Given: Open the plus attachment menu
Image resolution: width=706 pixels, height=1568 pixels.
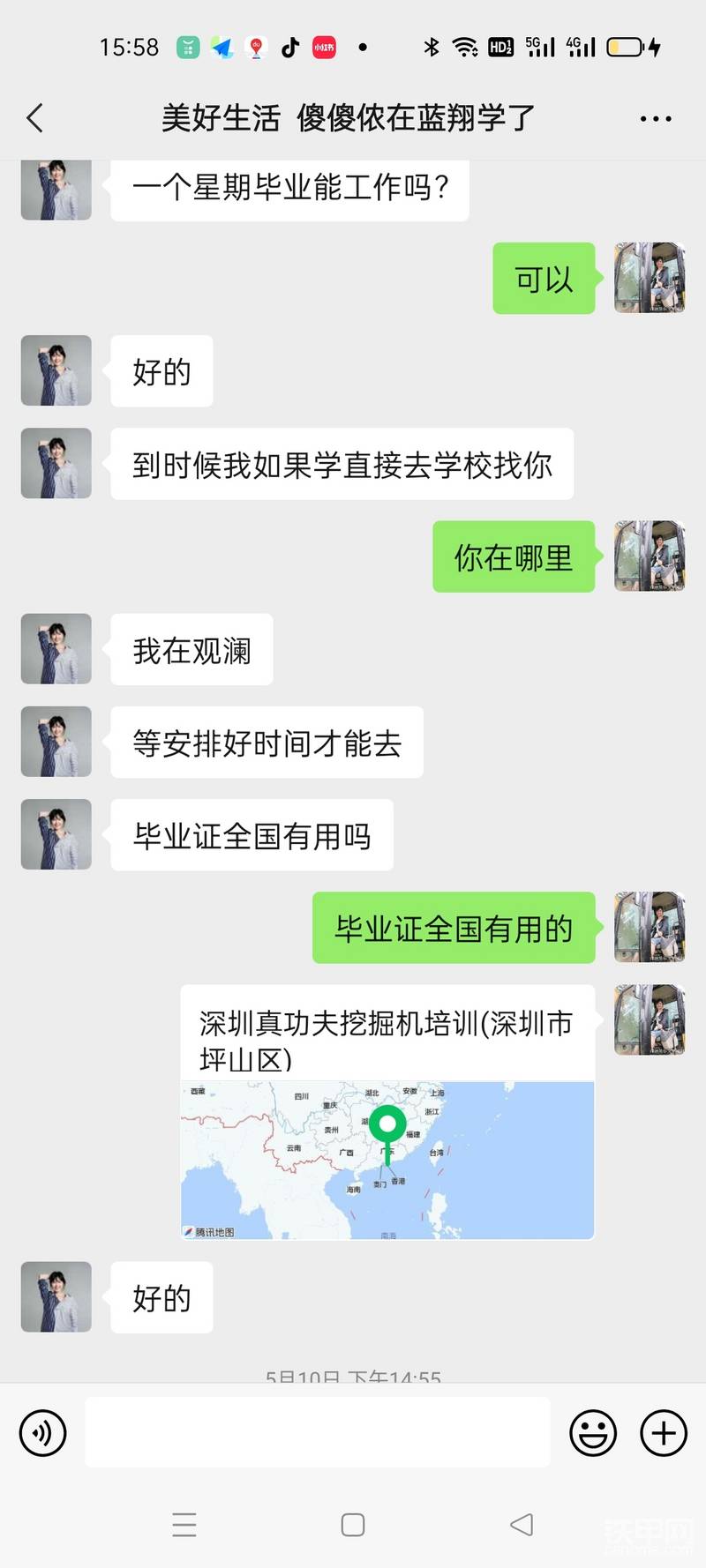Looking at the screenshot, I should tap(664, 1433).
